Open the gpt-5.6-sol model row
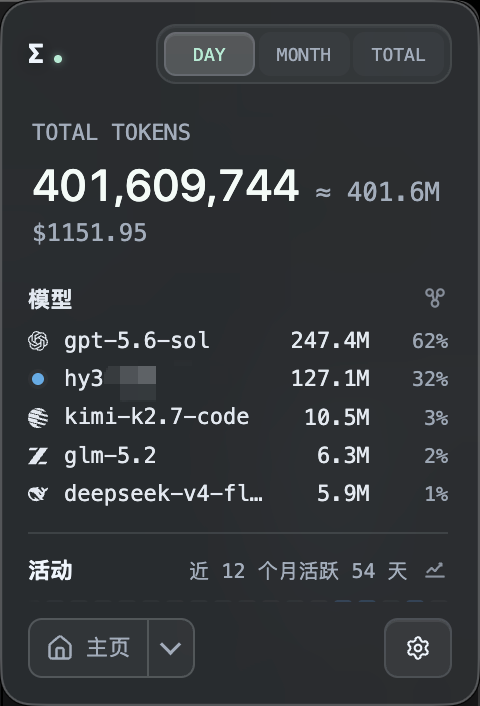 click(238, 340)
